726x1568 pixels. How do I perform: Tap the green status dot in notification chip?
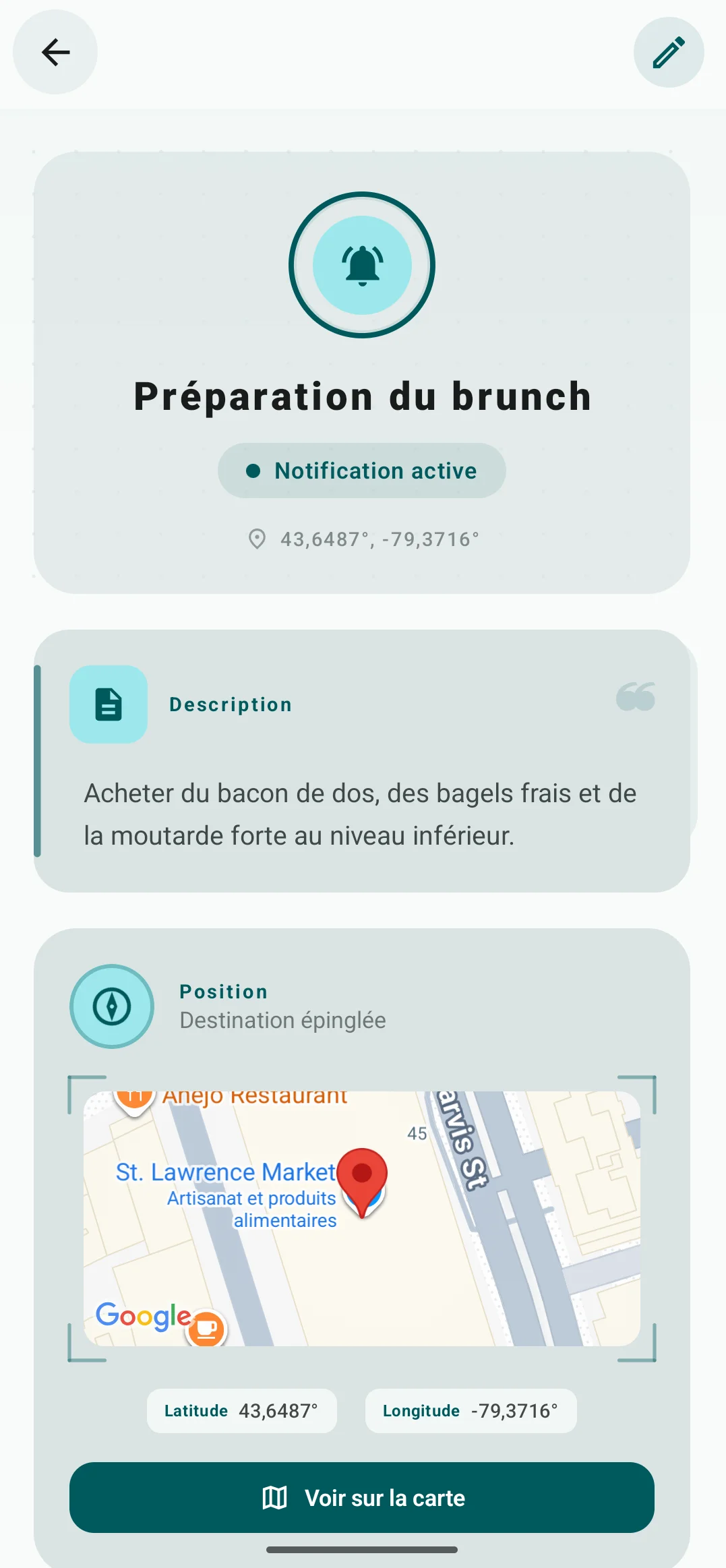[x=253, y=471]
